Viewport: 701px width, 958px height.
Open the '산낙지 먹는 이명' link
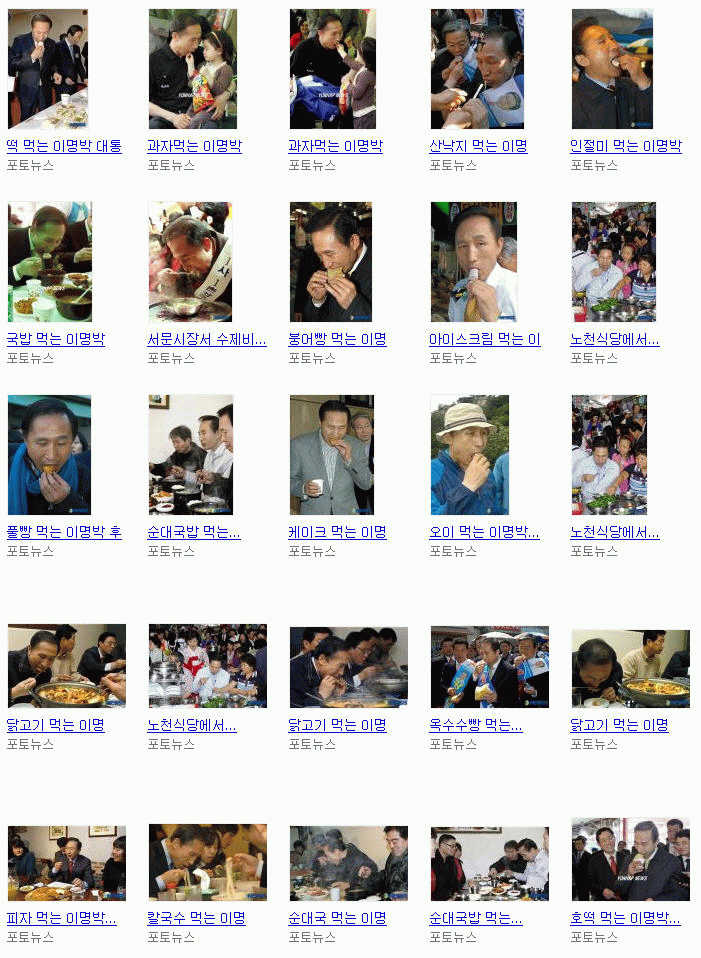point(478,147)
